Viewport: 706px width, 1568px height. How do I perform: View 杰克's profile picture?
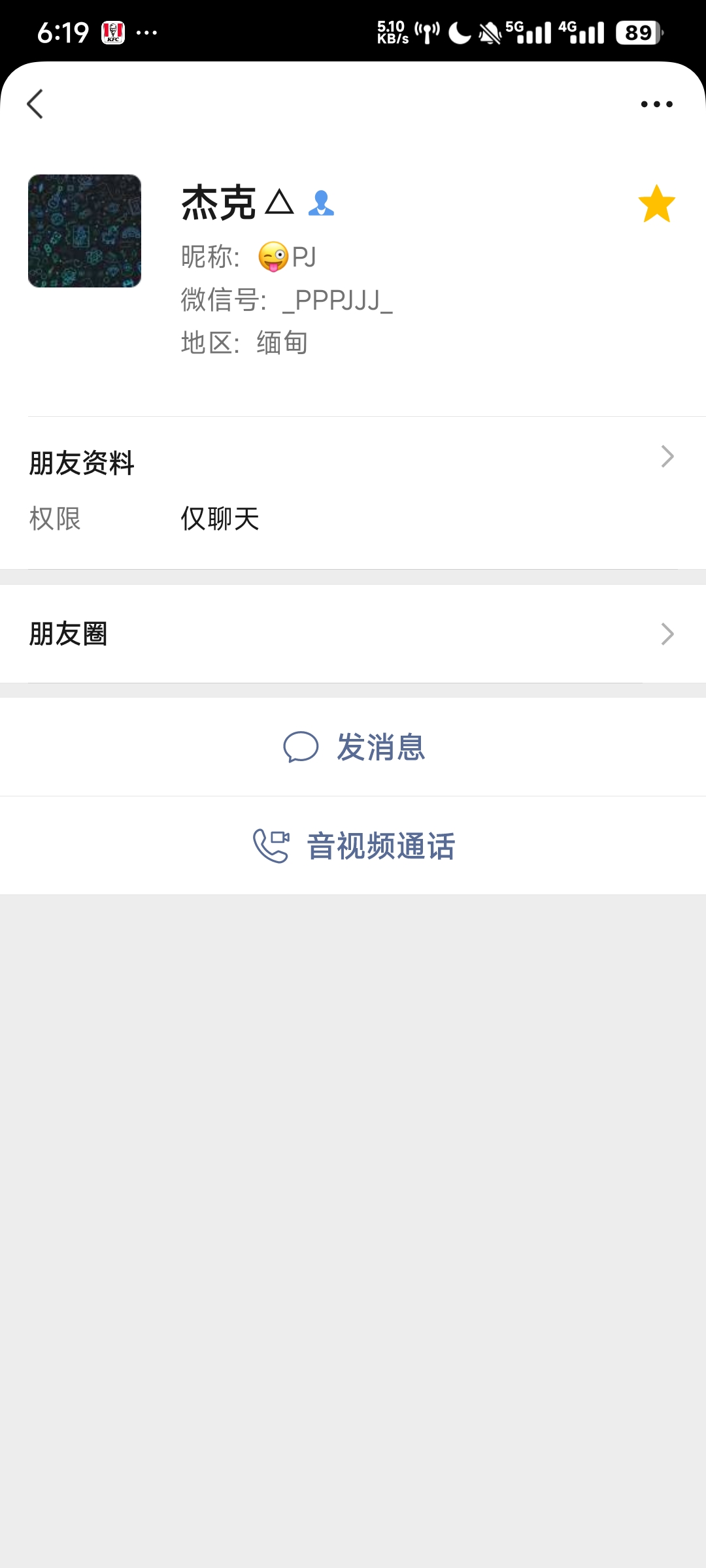(x=84, y=231)
